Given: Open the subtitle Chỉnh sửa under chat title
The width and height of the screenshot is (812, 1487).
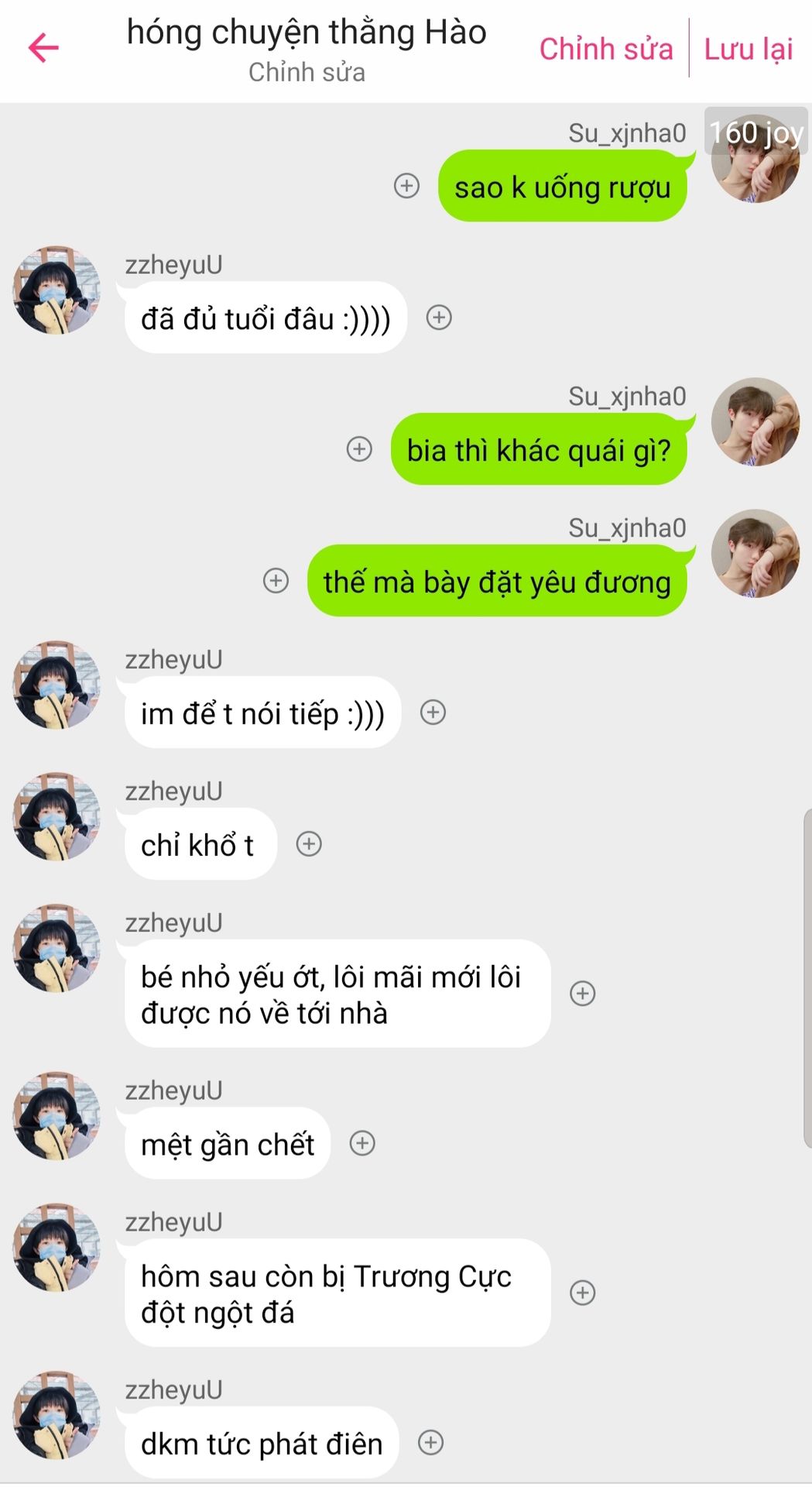Looking at the screenshot, I should tap(307, 73).
